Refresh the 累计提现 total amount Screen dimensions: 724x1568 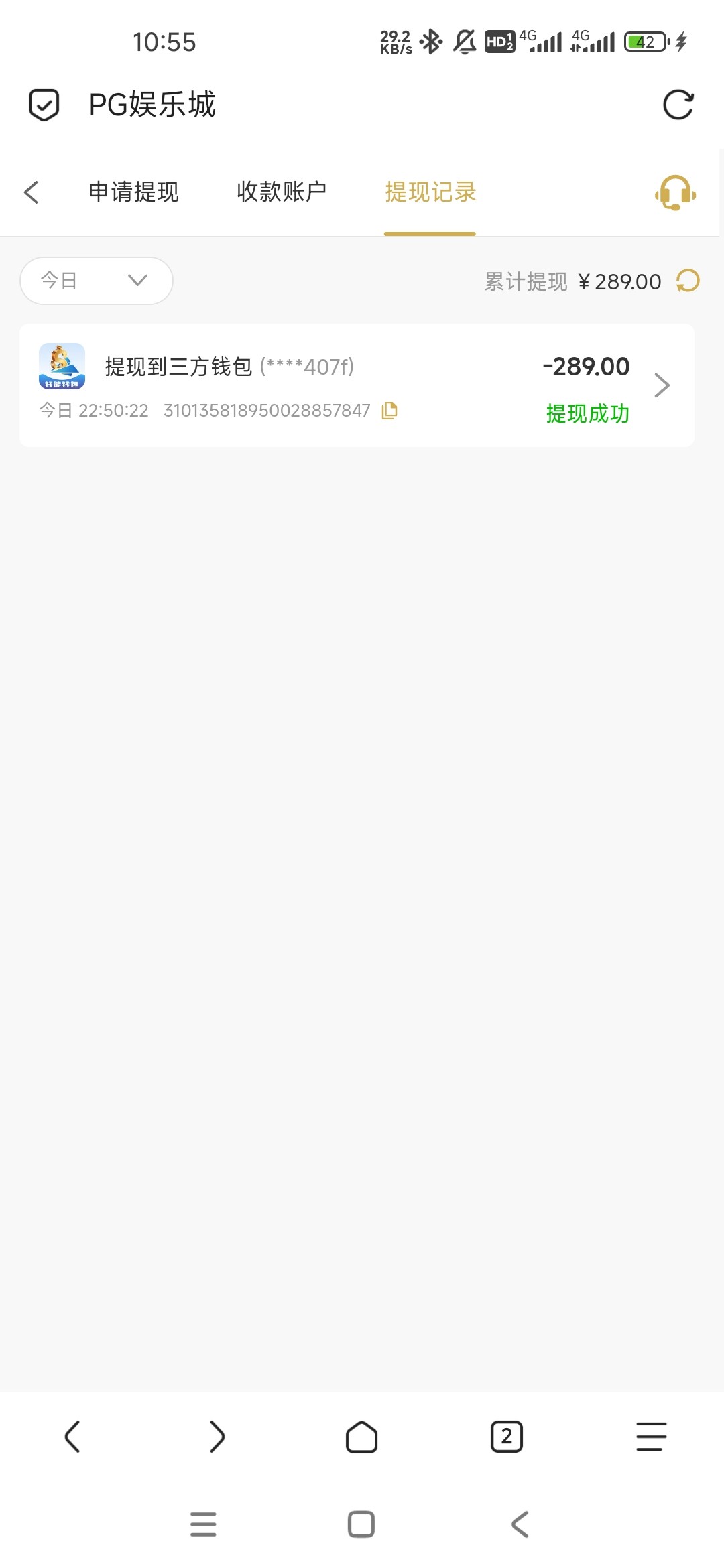[x=688, y=281]
